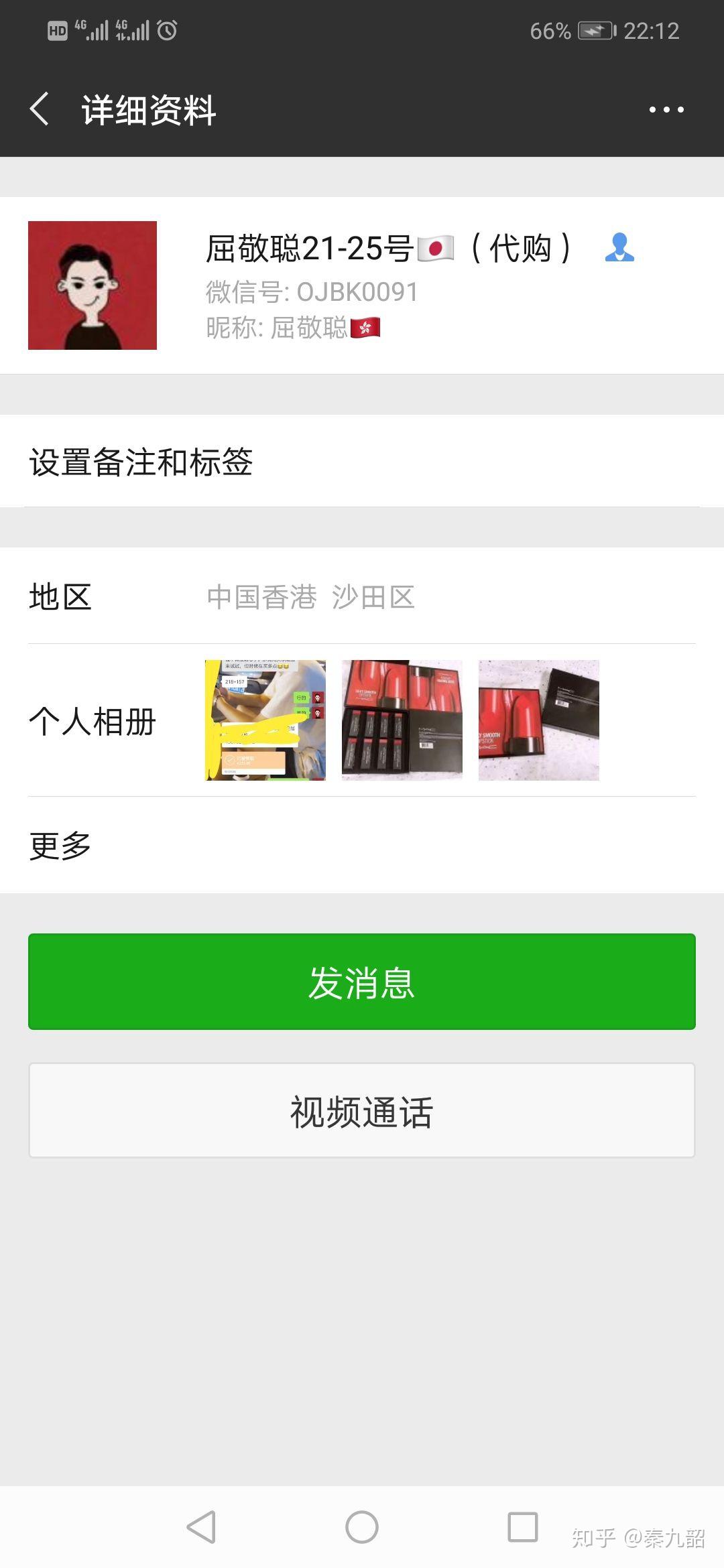The image size is (724, 1568).
Task: Tap the system home button
Action: (x=362, y=1528)
